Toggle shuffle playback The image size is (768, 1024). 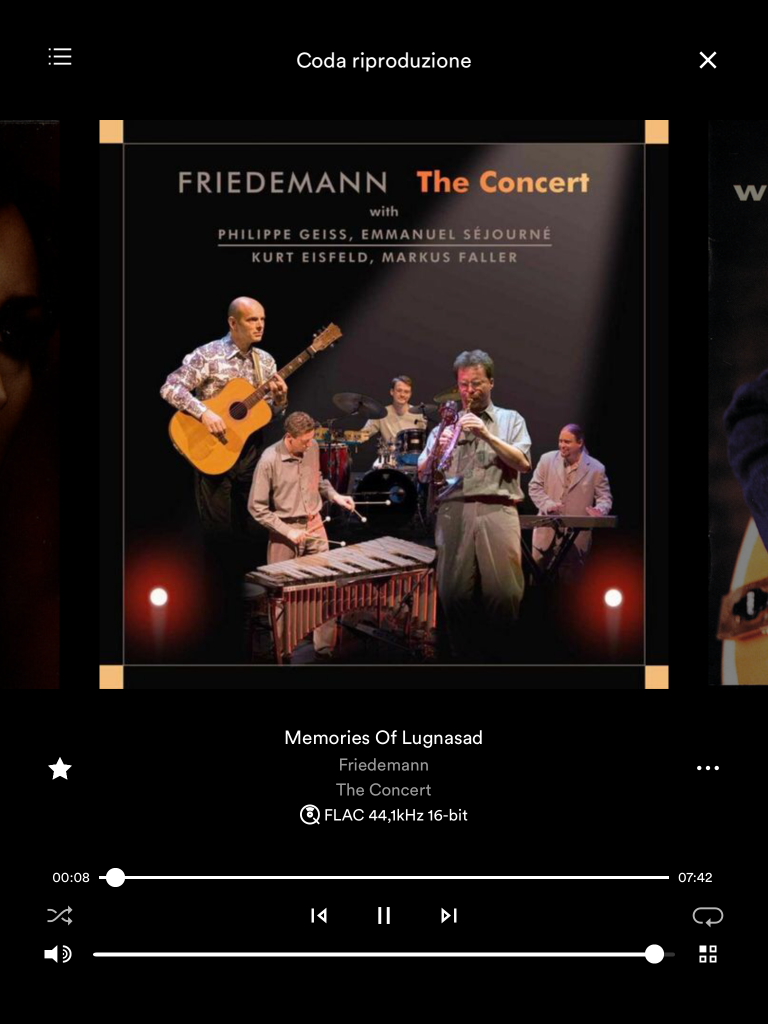click(x=60, y=915)
